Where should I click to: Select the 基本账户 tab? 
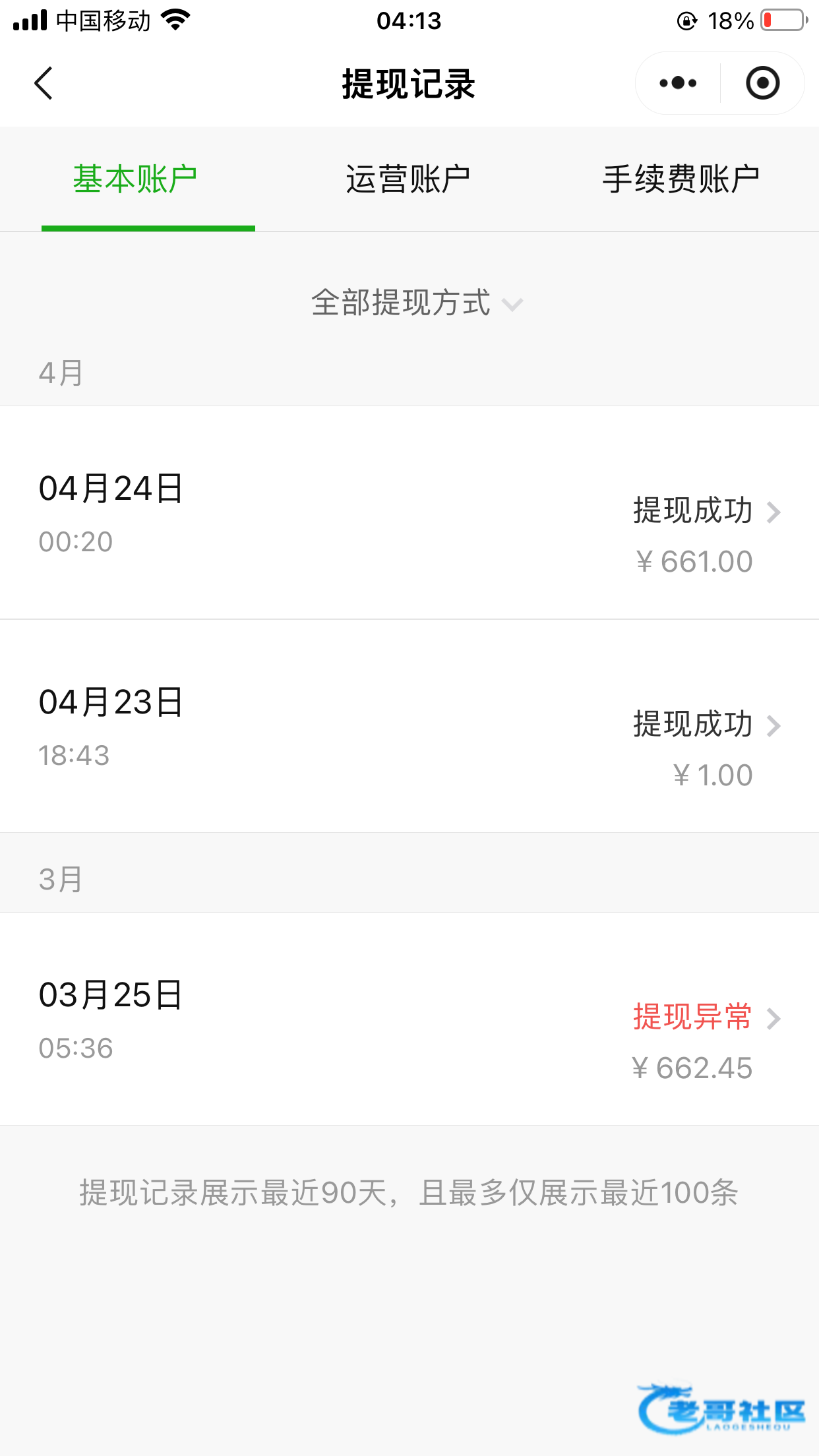point(135,179)
